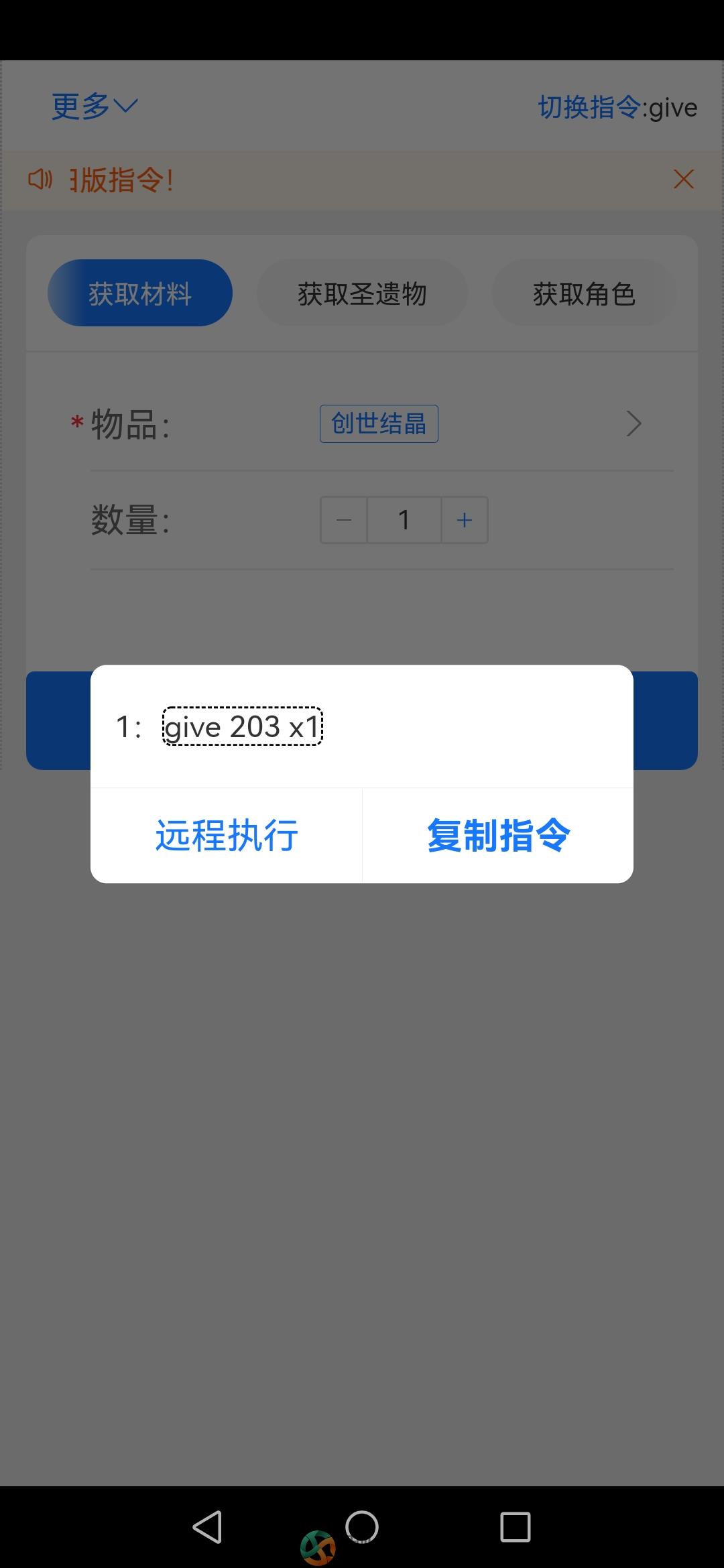The height and width of the screenshot is (1568, 724).
Task: Copy the command with 复制指令
Action: point(498,836)
